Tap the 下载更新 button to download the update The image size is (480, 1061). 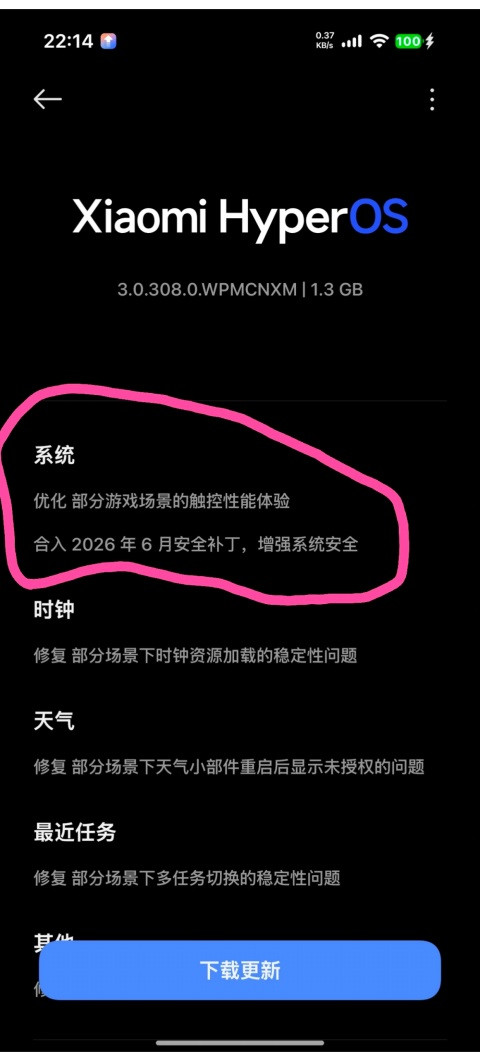240,970
